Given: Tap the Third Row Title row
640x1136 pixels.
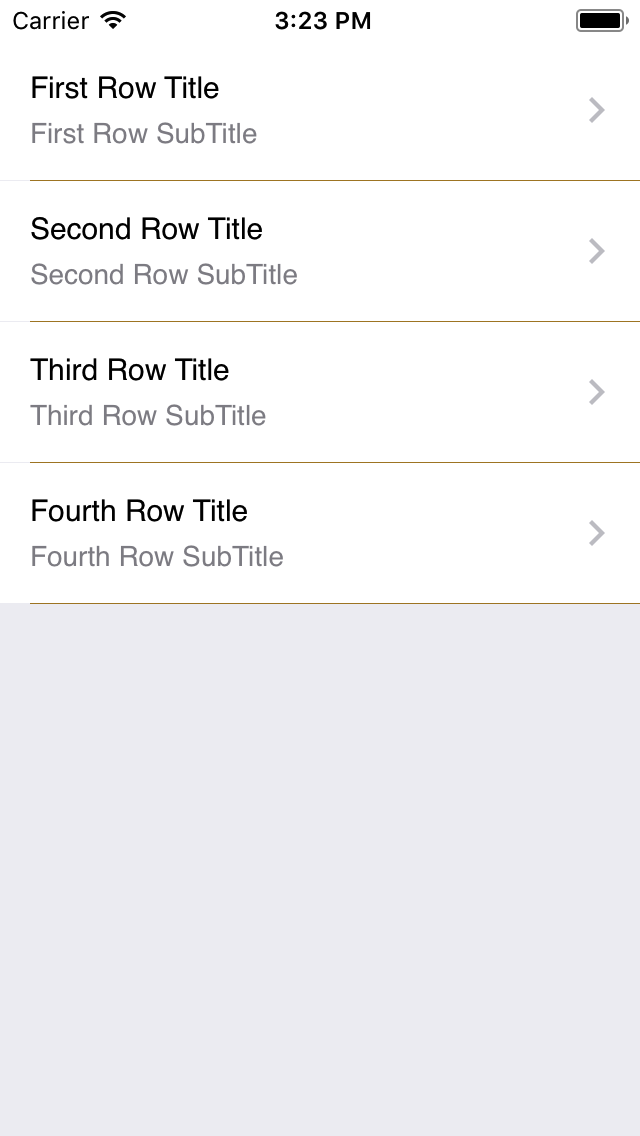Looking at the screenshot, I should pos(320,392).
